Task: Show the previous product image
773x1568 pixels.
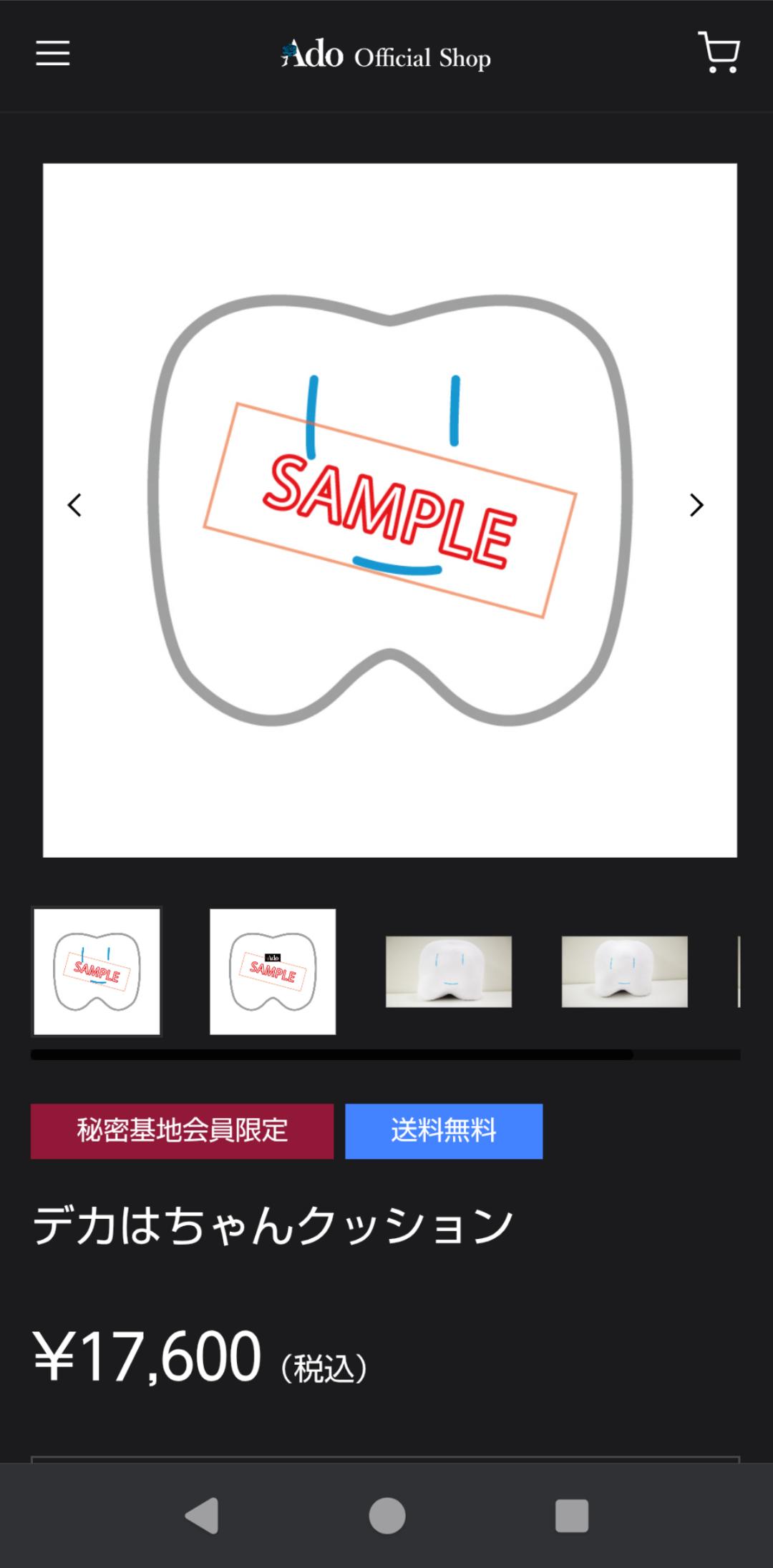Action: (74, 505)
